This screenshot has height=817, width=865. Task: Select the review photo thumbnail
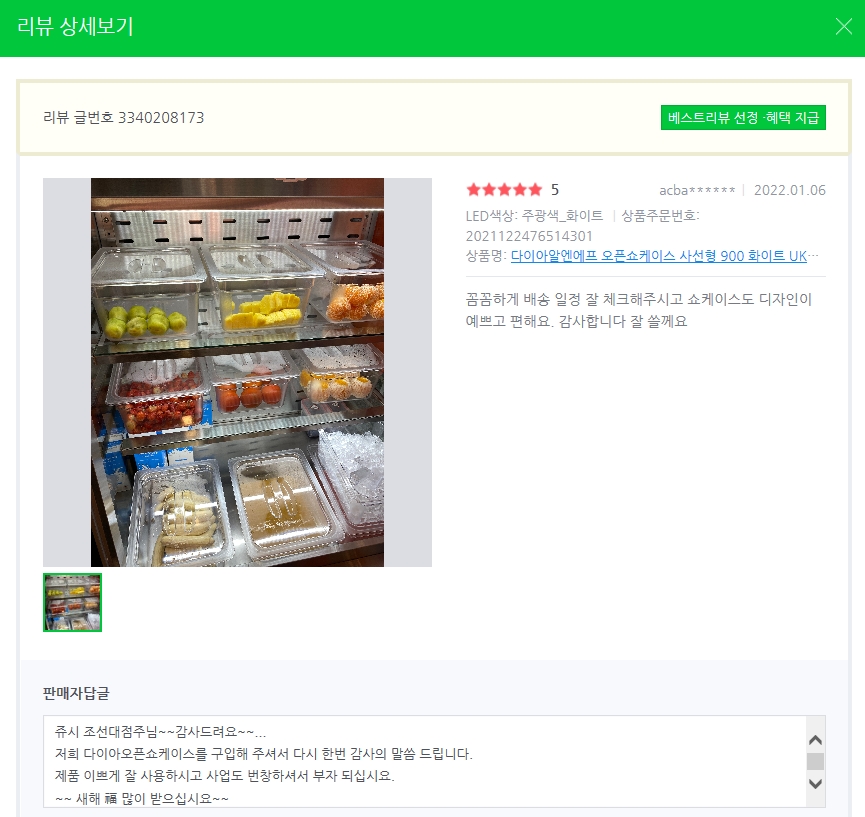pos(72,602)
